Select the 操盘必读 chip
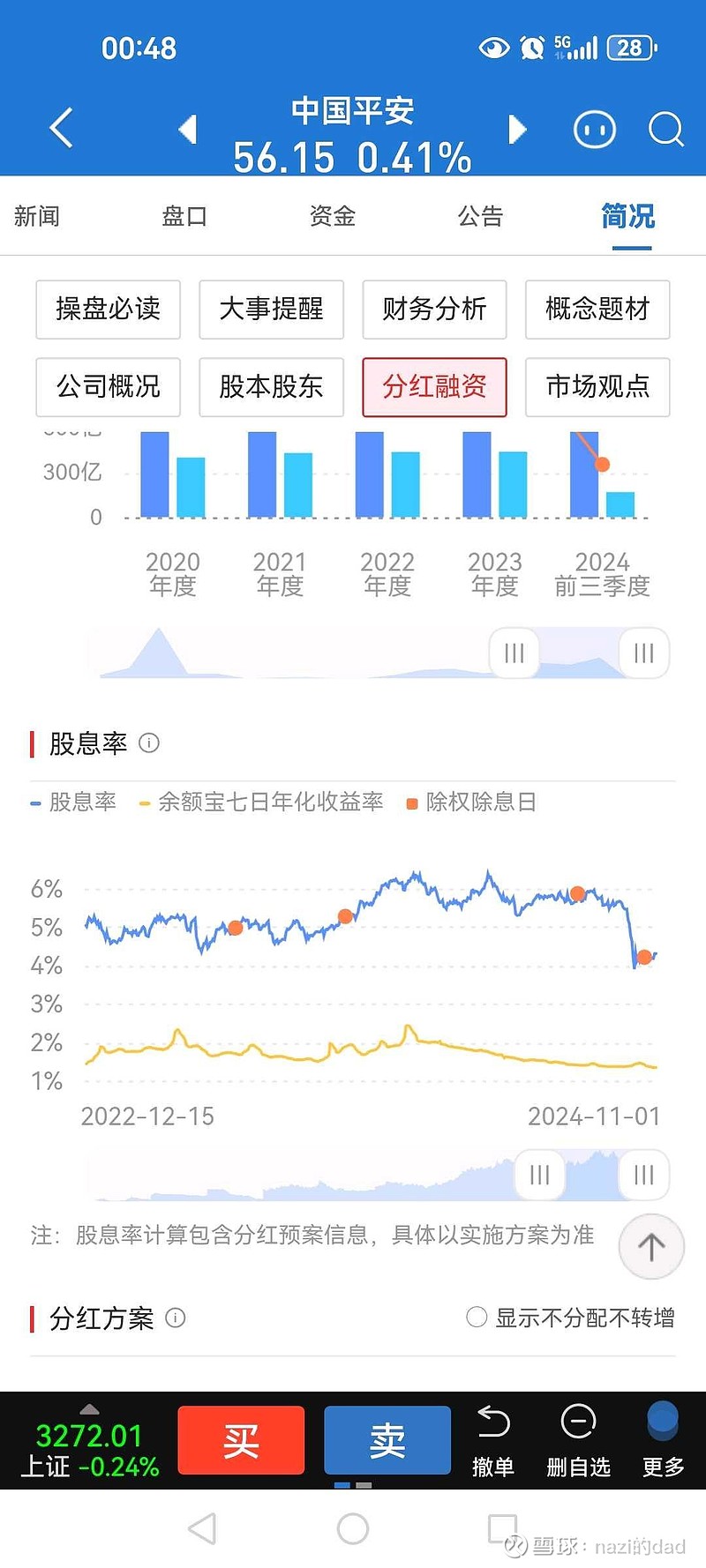 (x=109, y=310)
